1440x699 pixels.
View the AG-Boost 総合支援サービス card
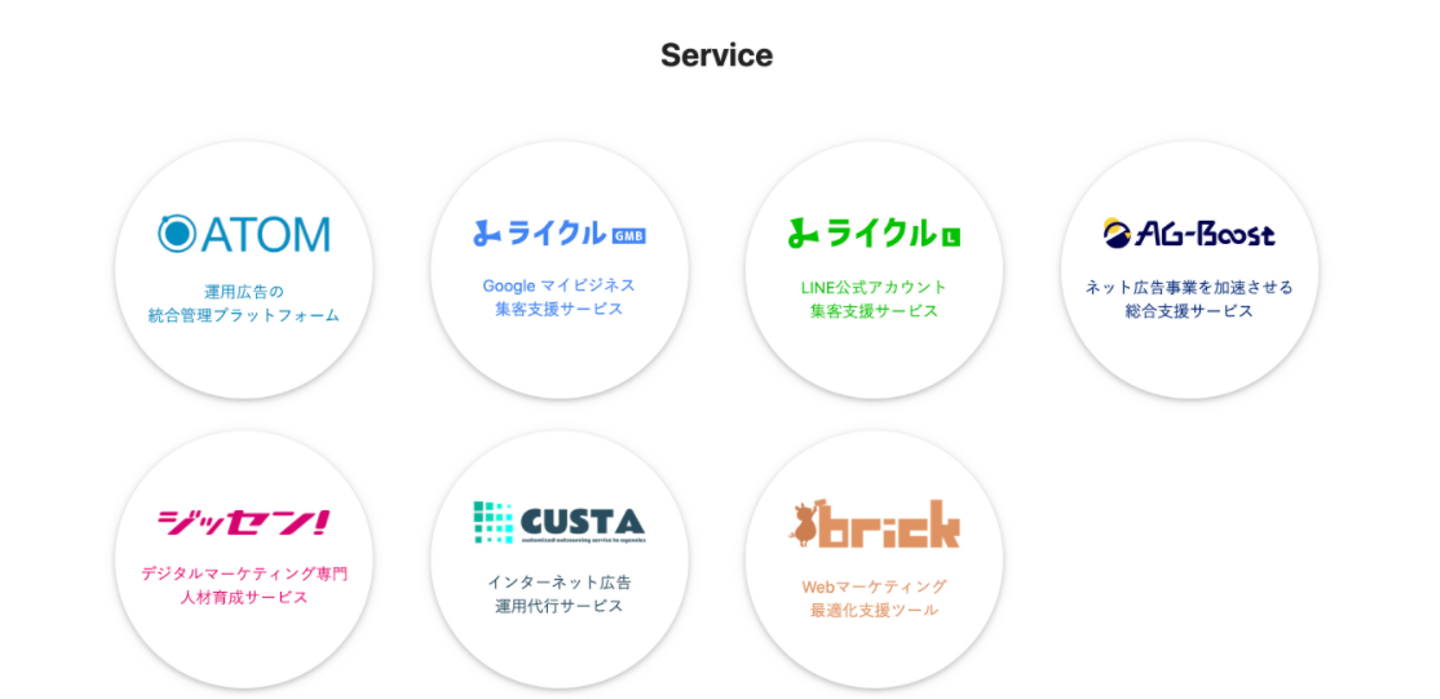(x=1189, y=270)
